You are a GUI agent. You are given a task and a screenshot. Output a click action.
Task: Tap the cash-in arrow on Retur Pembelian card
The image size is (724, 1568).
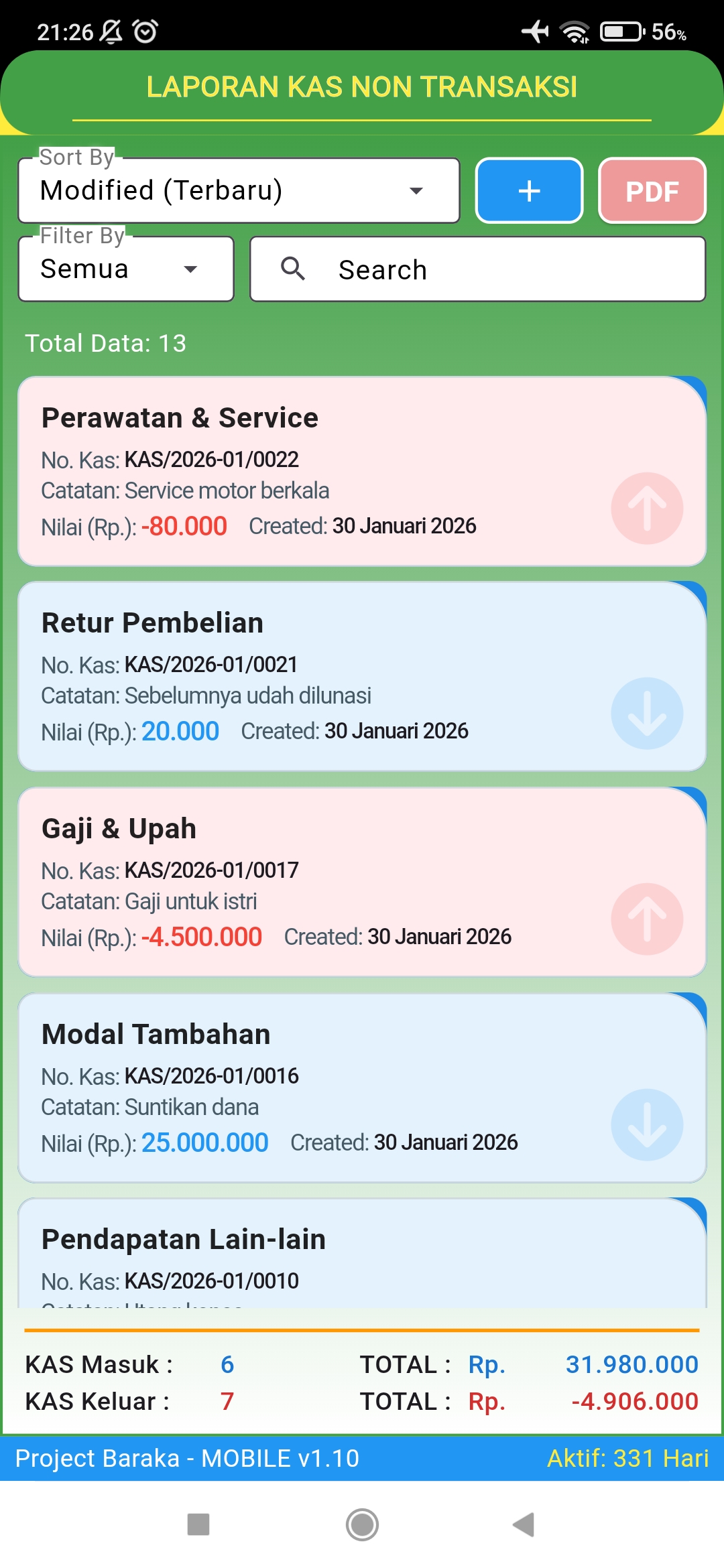[x=647, y=712]
